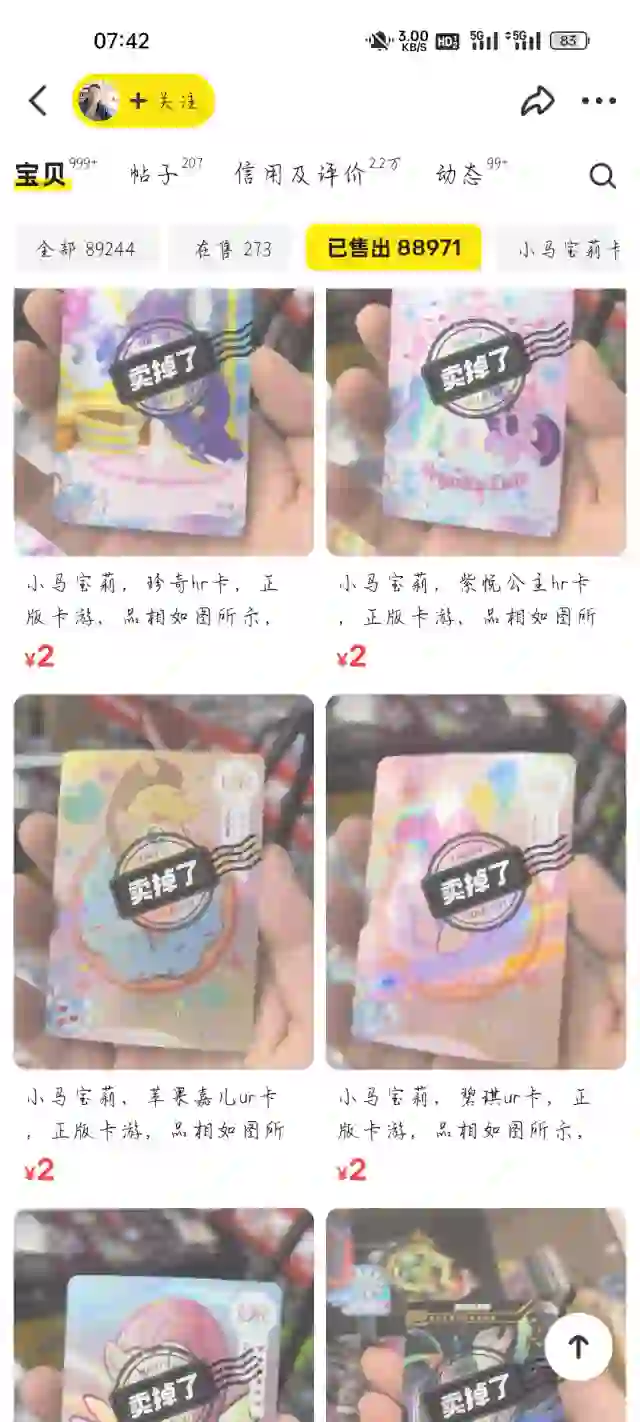Screen dimensions: 640x1422
Task: Select the 在售 273 filter chip
Action: tap(231, 249)
